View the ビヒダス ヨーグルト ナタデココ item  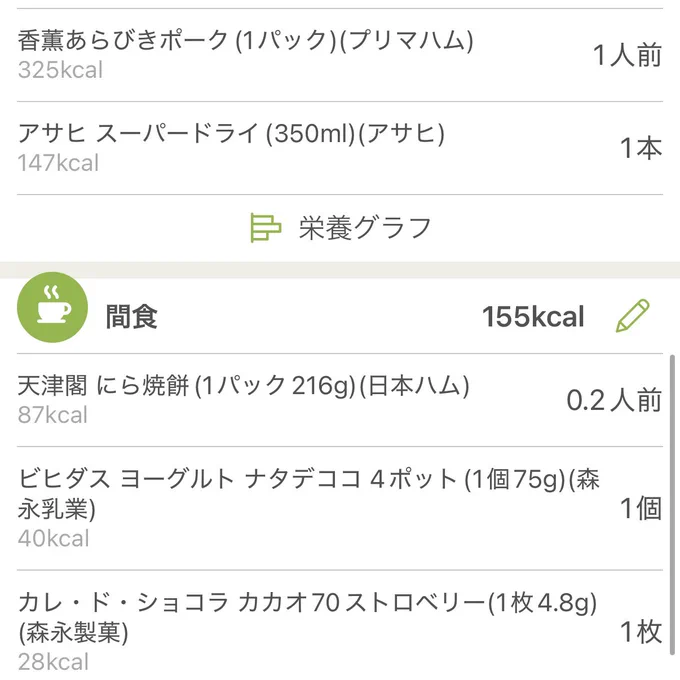(340, 508)
